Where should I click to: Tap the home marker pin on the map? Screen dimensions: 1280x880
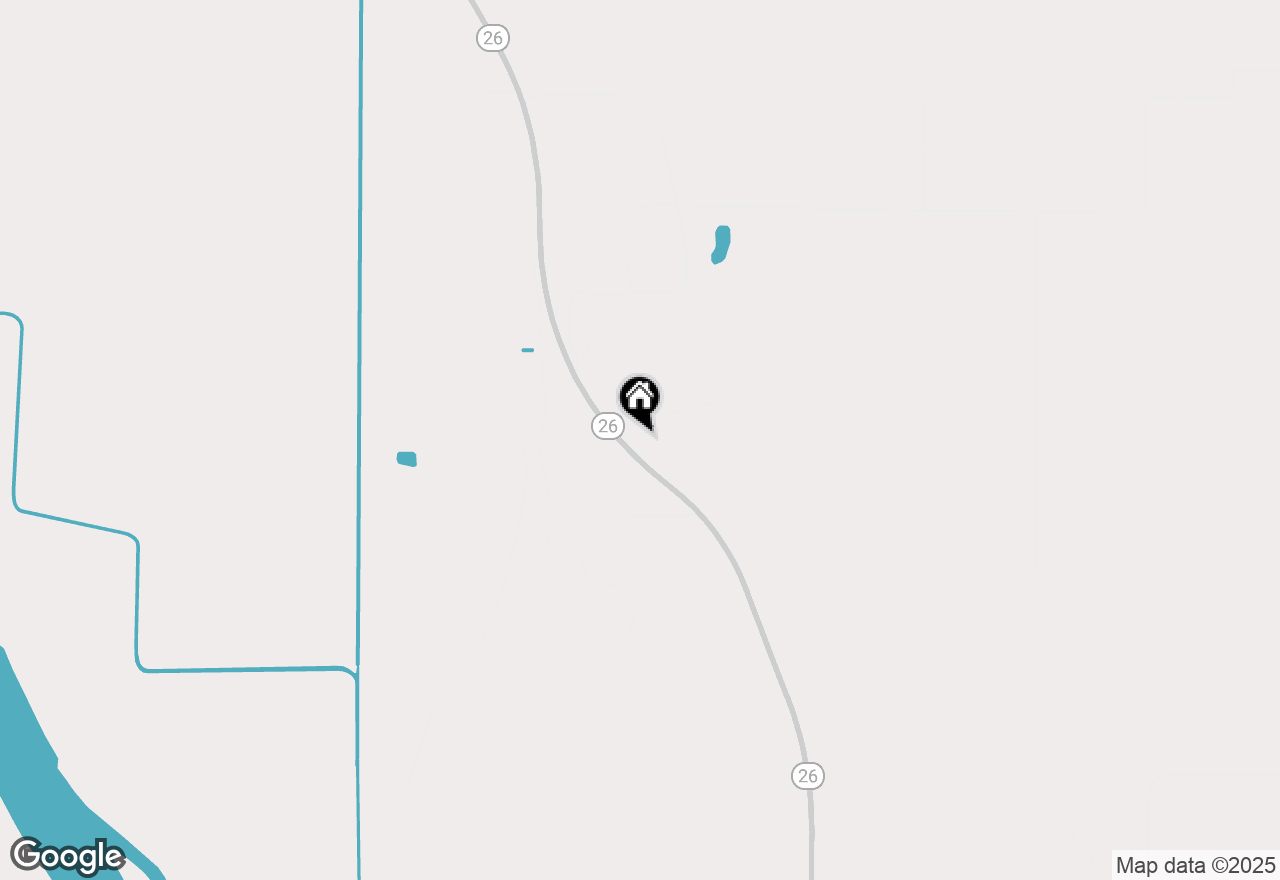point(640,400)
